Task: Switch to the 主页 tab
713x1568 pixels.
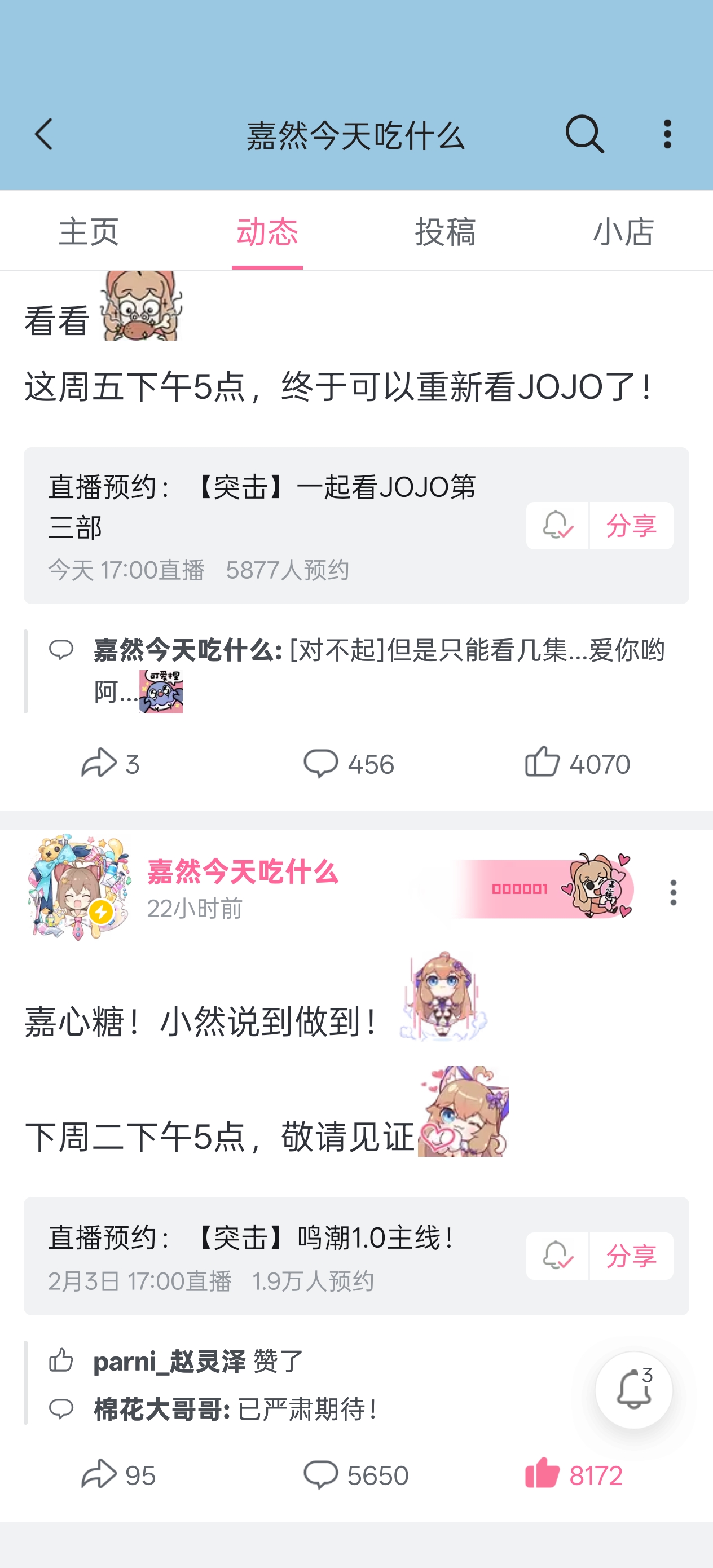Action: [x=89, y=232]
